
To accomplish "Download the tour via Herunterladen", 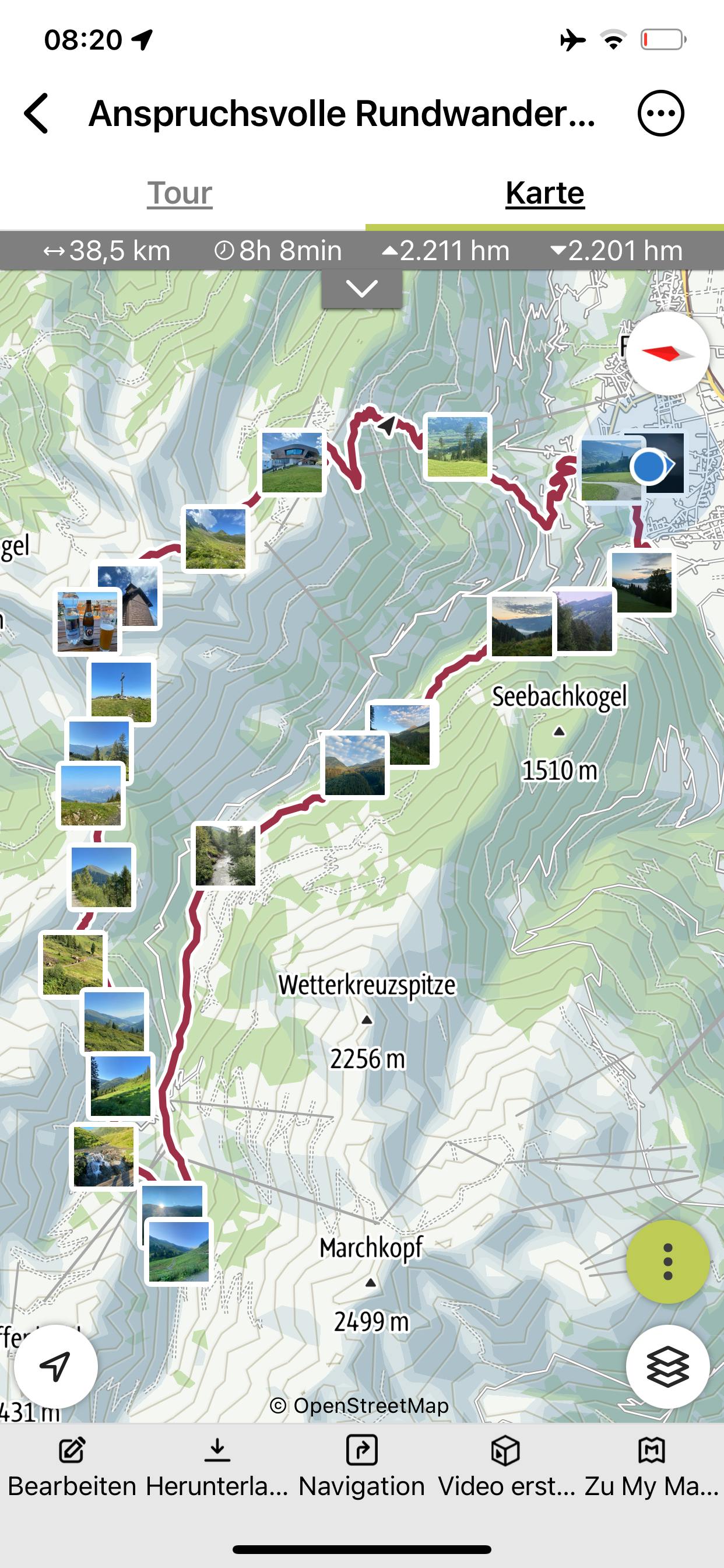I will click(217, 1468).
